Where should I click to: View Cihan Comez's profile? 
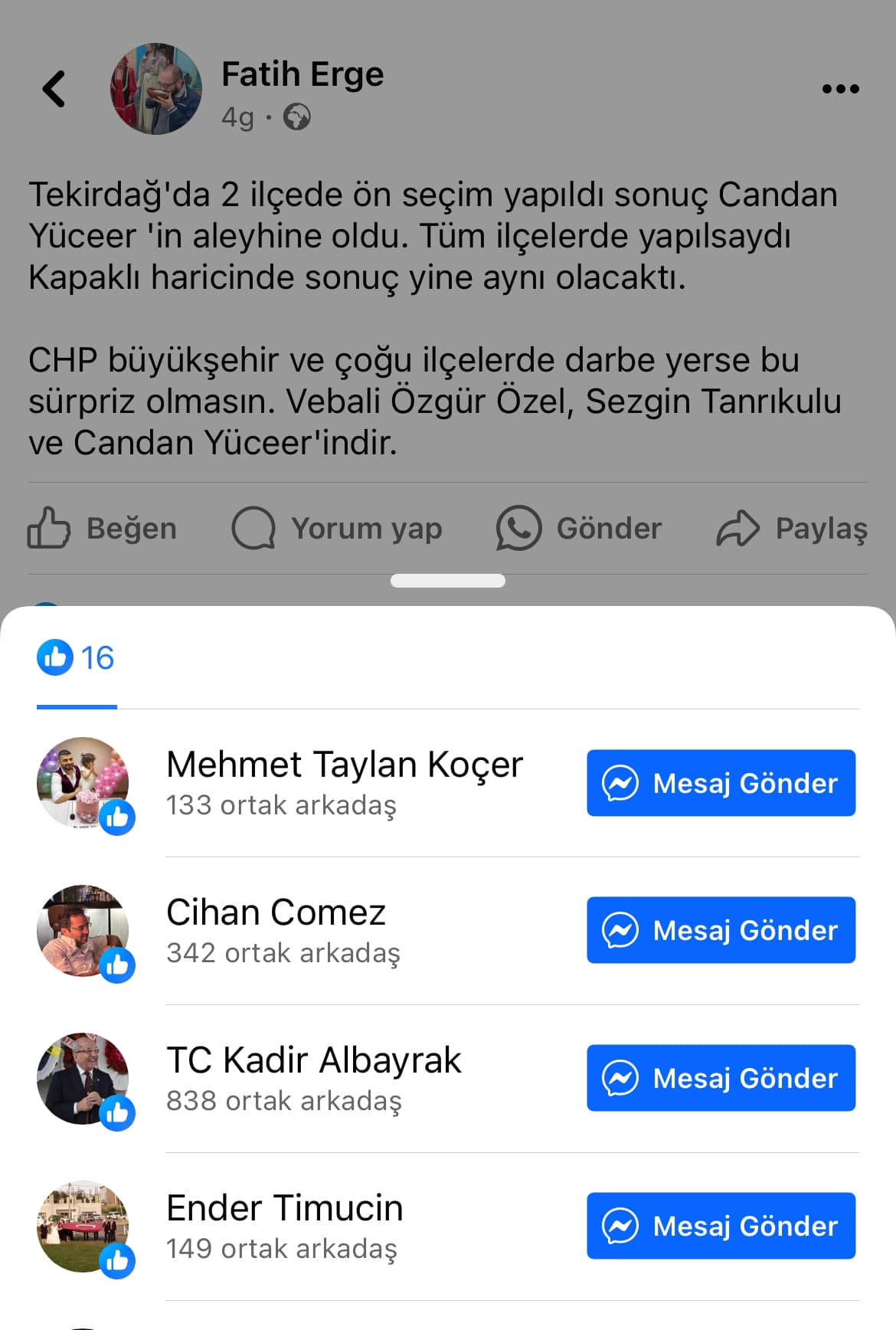pyautogui.click(x=276, y=912)
